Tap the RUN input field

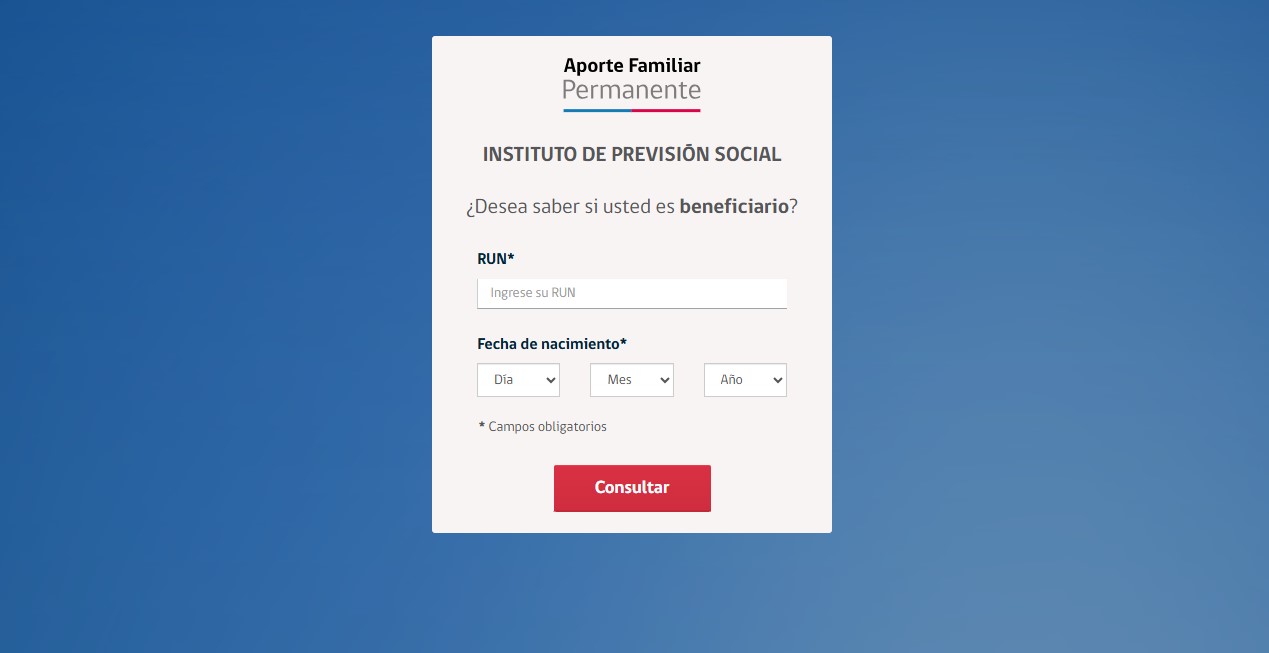[631, 293]
